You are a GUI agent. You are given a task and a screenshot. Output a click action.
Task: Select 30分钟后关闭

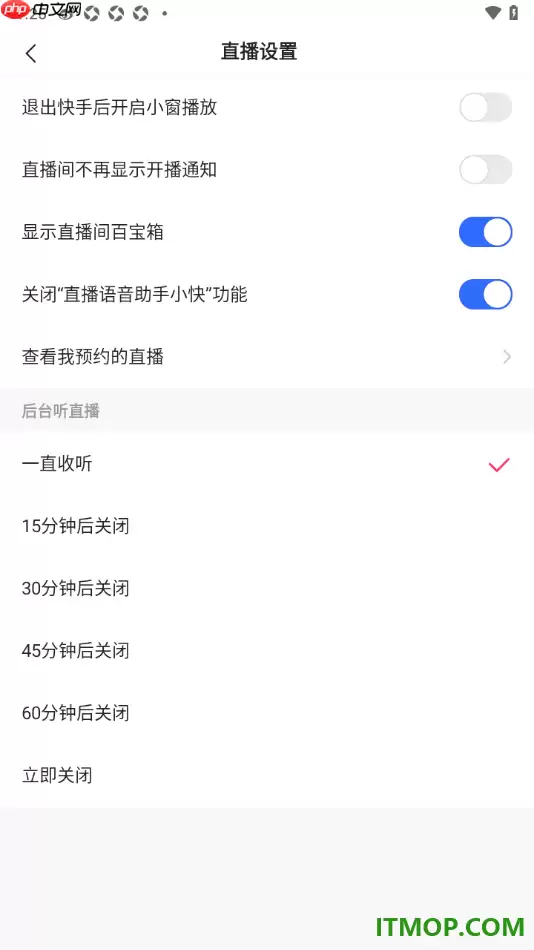267,588
